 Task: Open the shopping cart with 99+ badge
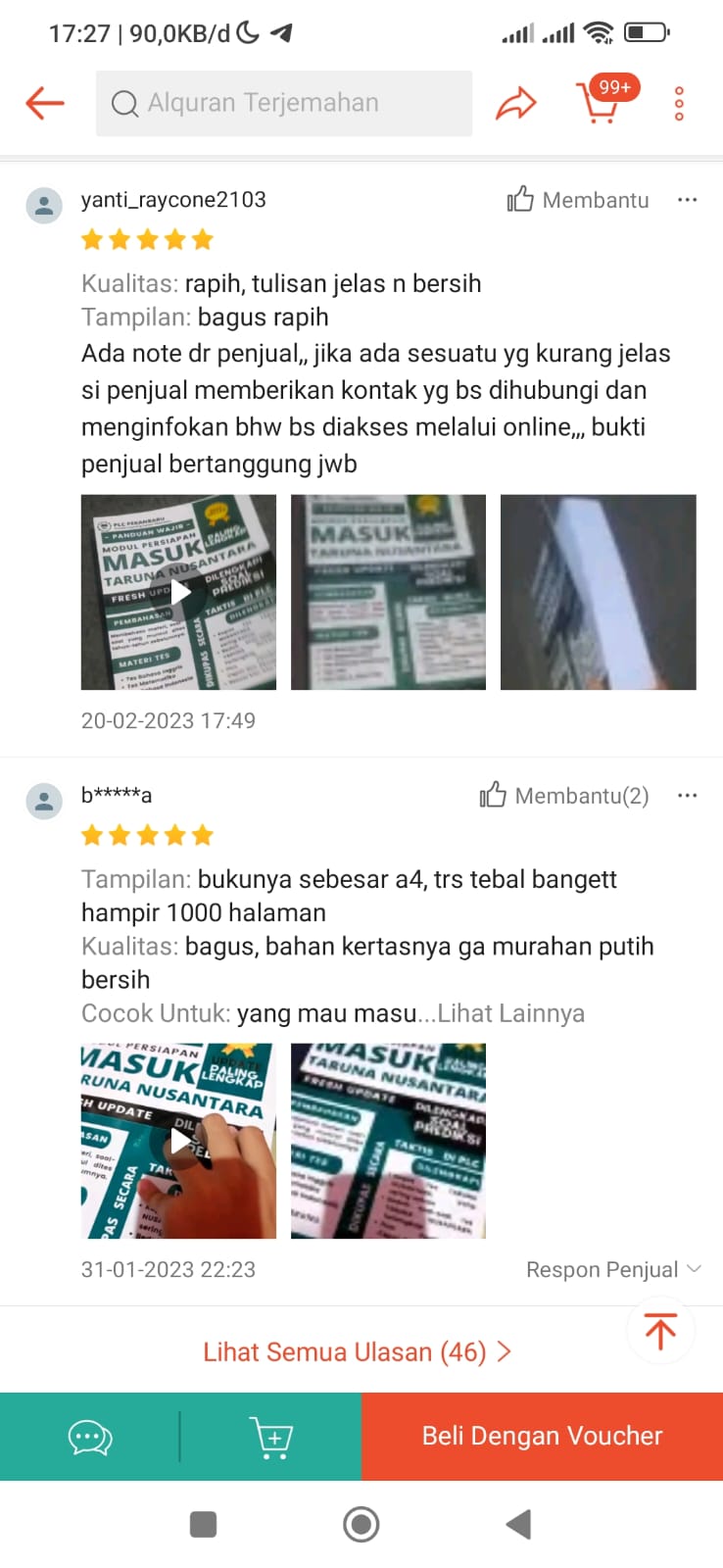click(x=600, y=102)
